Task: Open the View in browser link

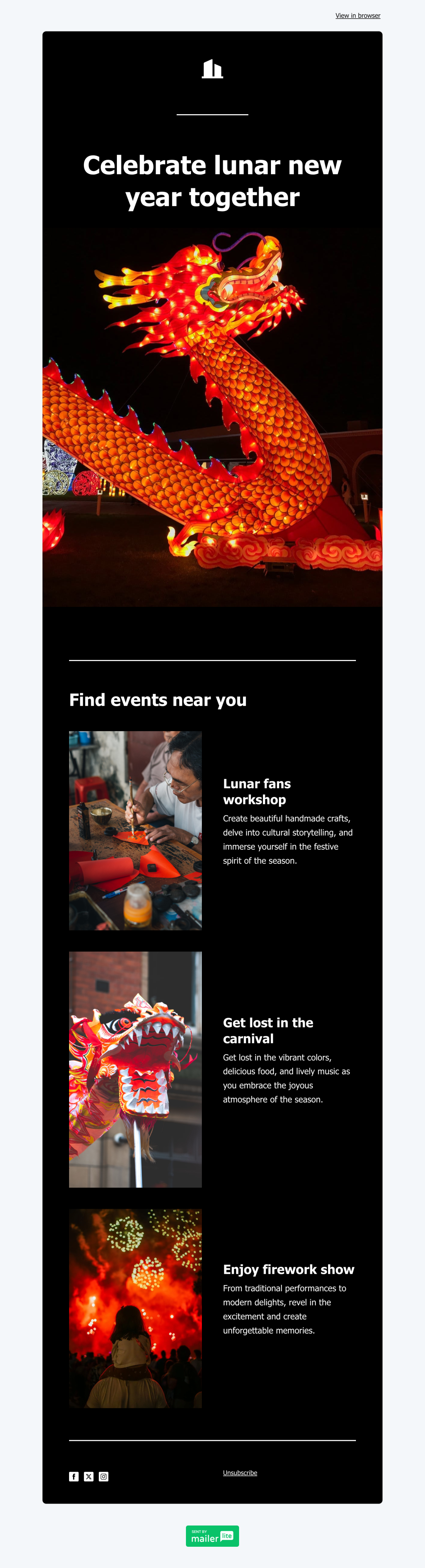Action: (357, 16)
